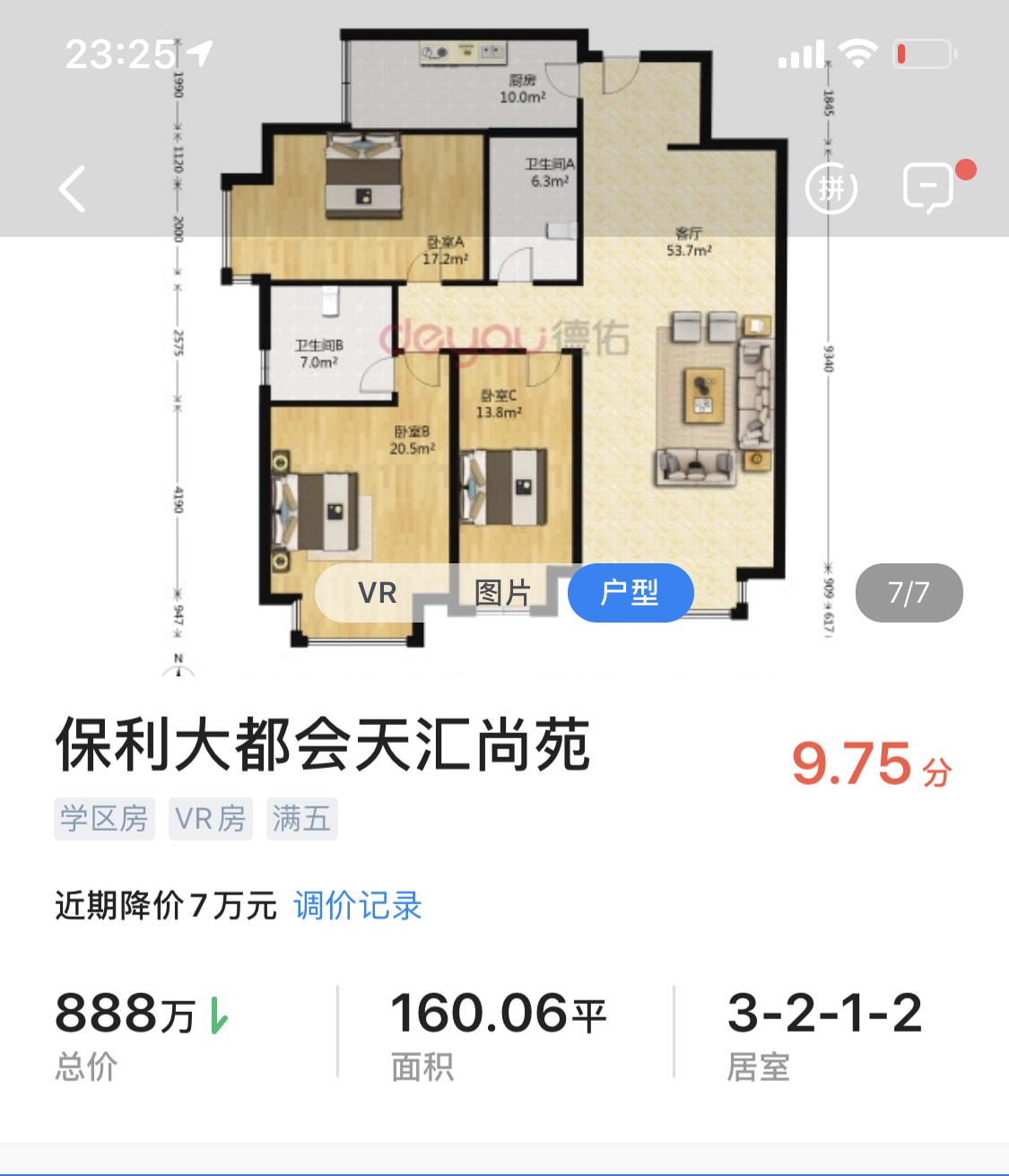This screenshot has height=1176, width=1009.
Task: Toggle the 学区房 property tag
Action: pyautogui.click(x=104, y=818)
